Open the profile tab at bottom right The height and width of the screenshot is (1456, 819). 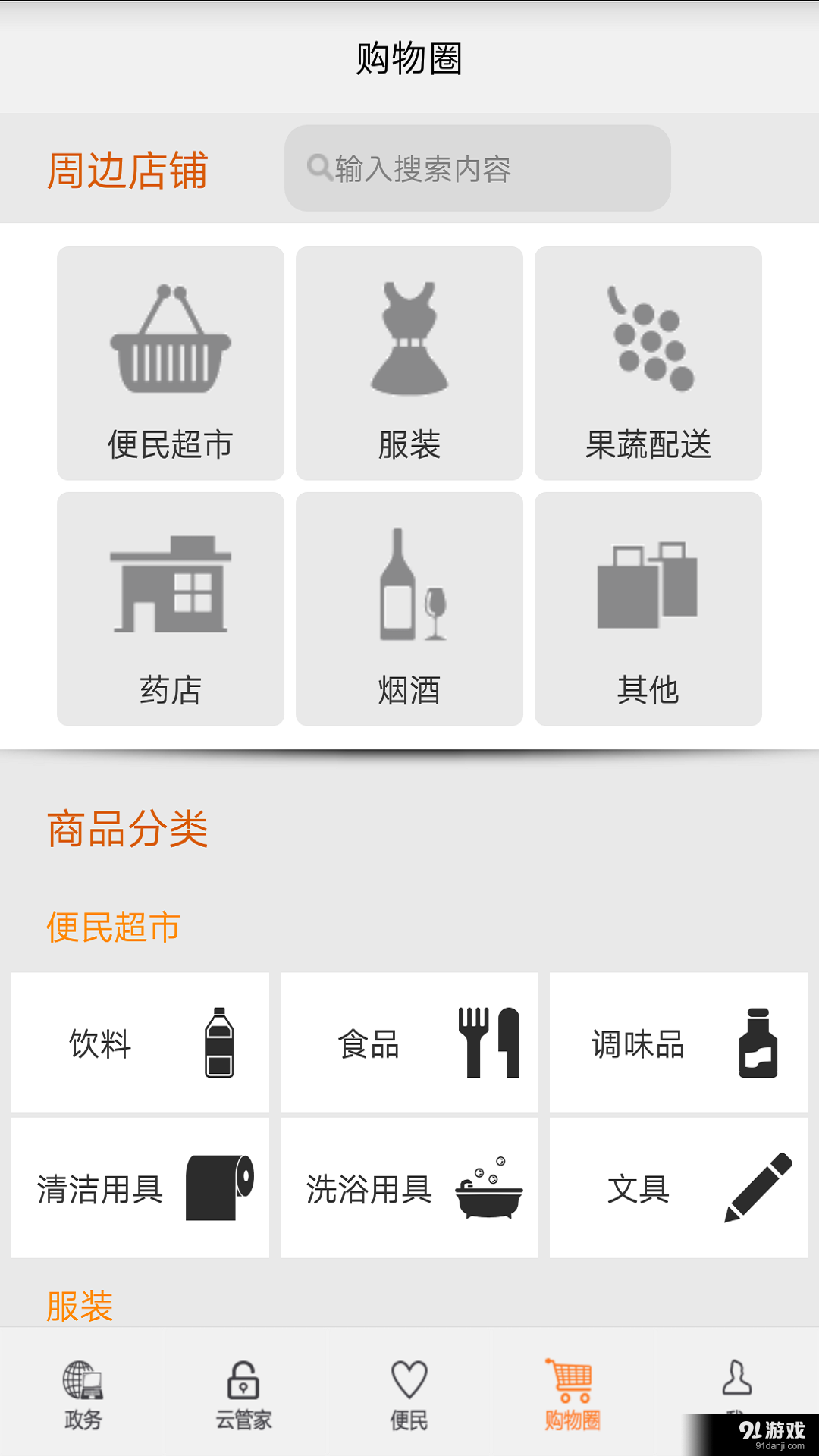coord(734,1399)
